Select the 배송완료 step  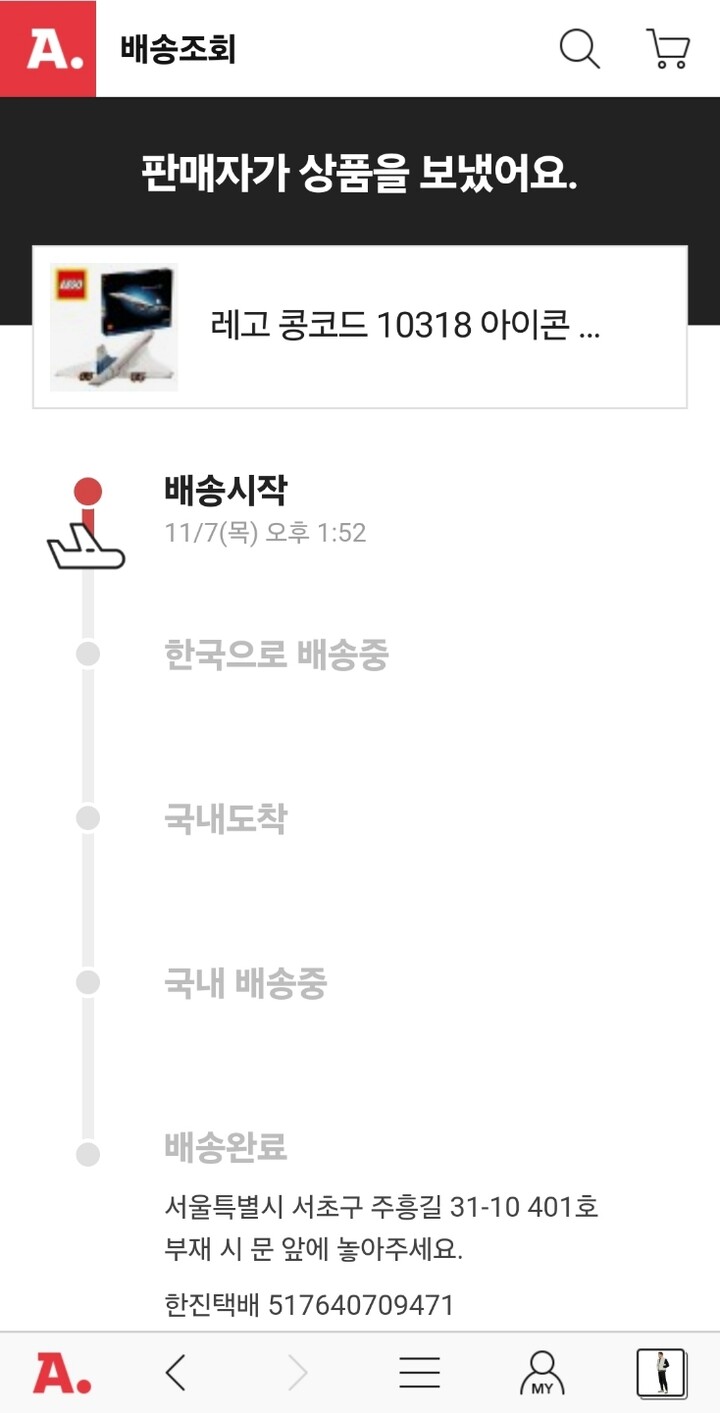225,1148
